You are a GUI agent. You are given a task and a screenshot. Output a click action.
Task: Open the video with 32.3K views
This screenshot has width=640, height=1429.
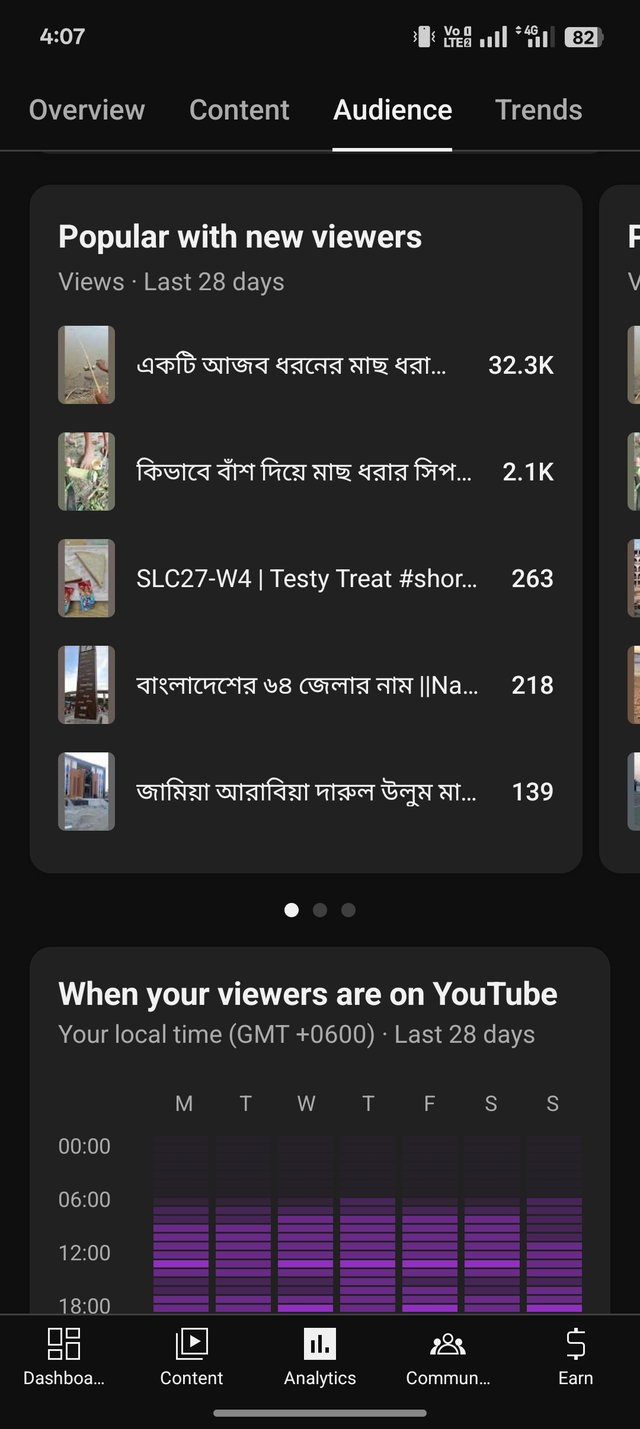point(305,365)
